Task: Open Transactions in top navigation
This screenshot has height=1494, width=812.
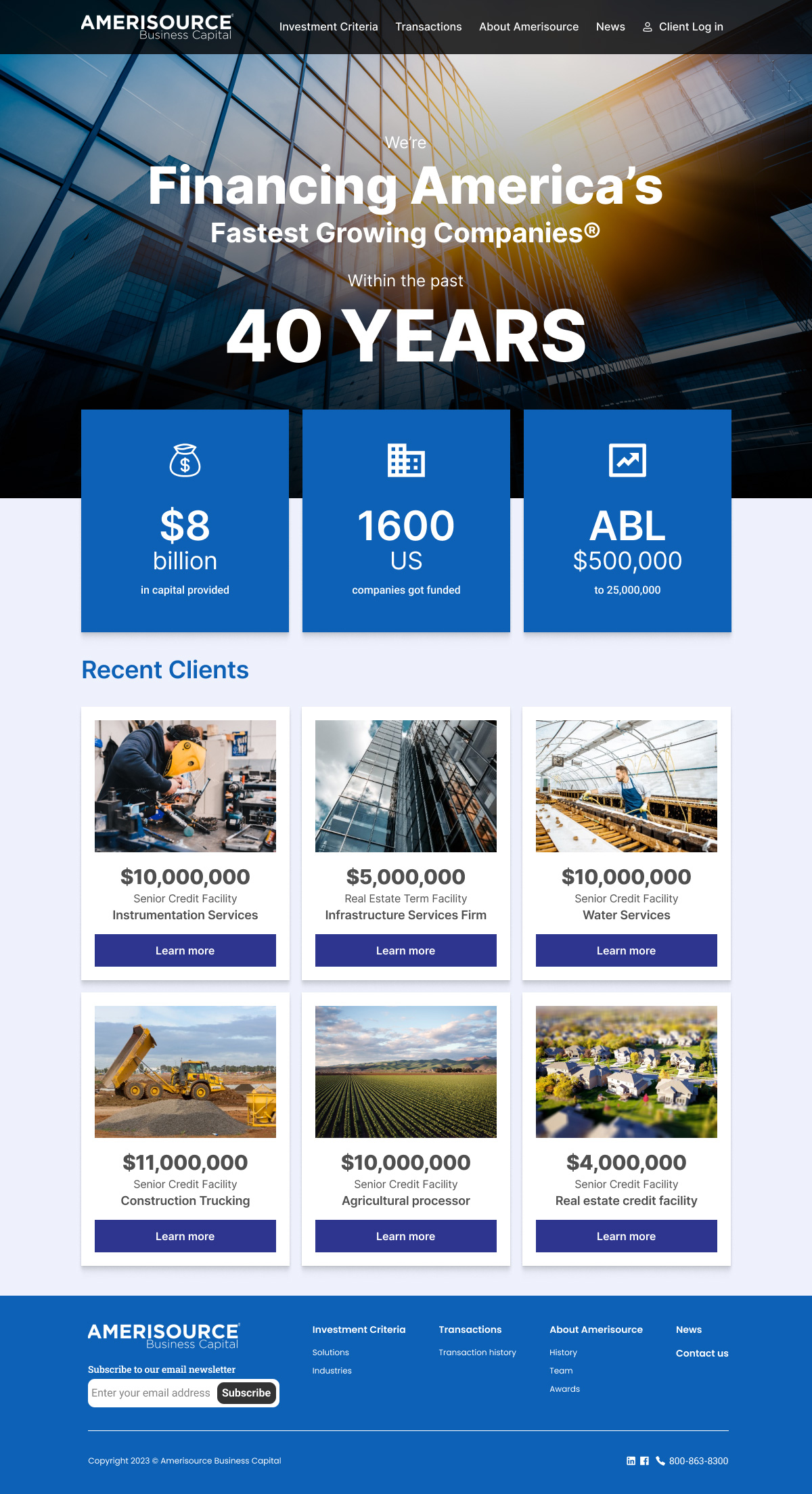Action: click(428, 27)
